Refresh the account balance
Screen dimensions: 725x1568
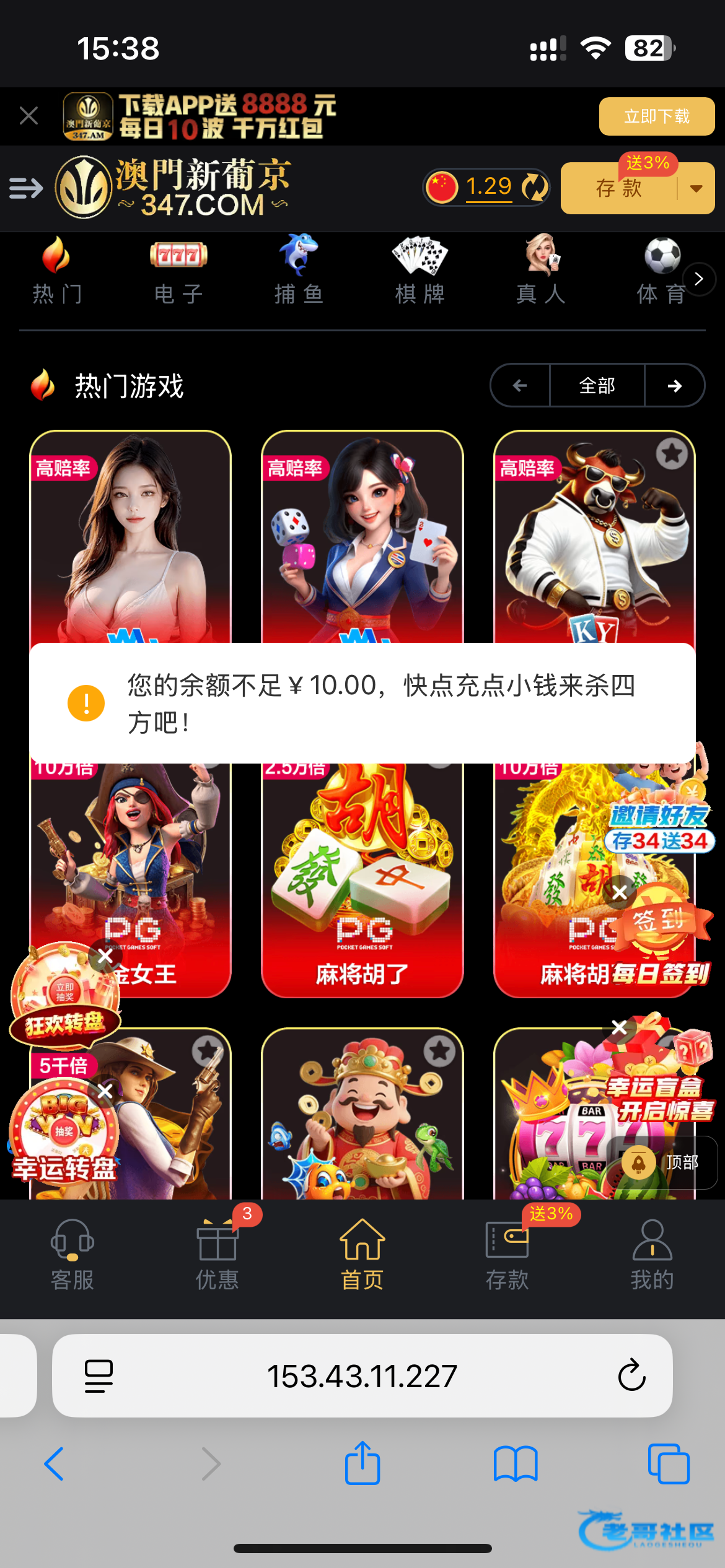click(x=534, y=187)
